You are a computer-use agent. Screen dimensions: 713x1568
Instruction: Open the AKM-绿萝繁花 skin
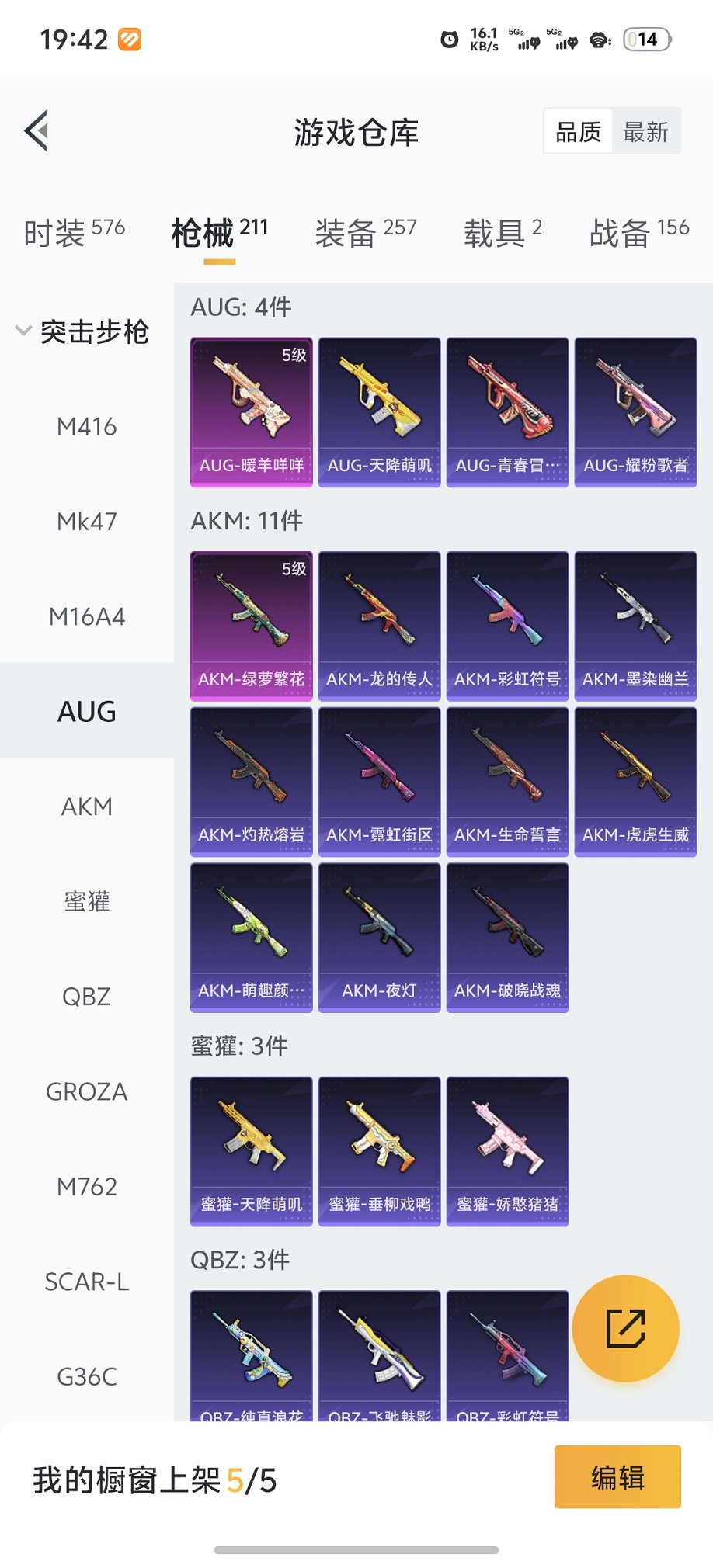251,626
